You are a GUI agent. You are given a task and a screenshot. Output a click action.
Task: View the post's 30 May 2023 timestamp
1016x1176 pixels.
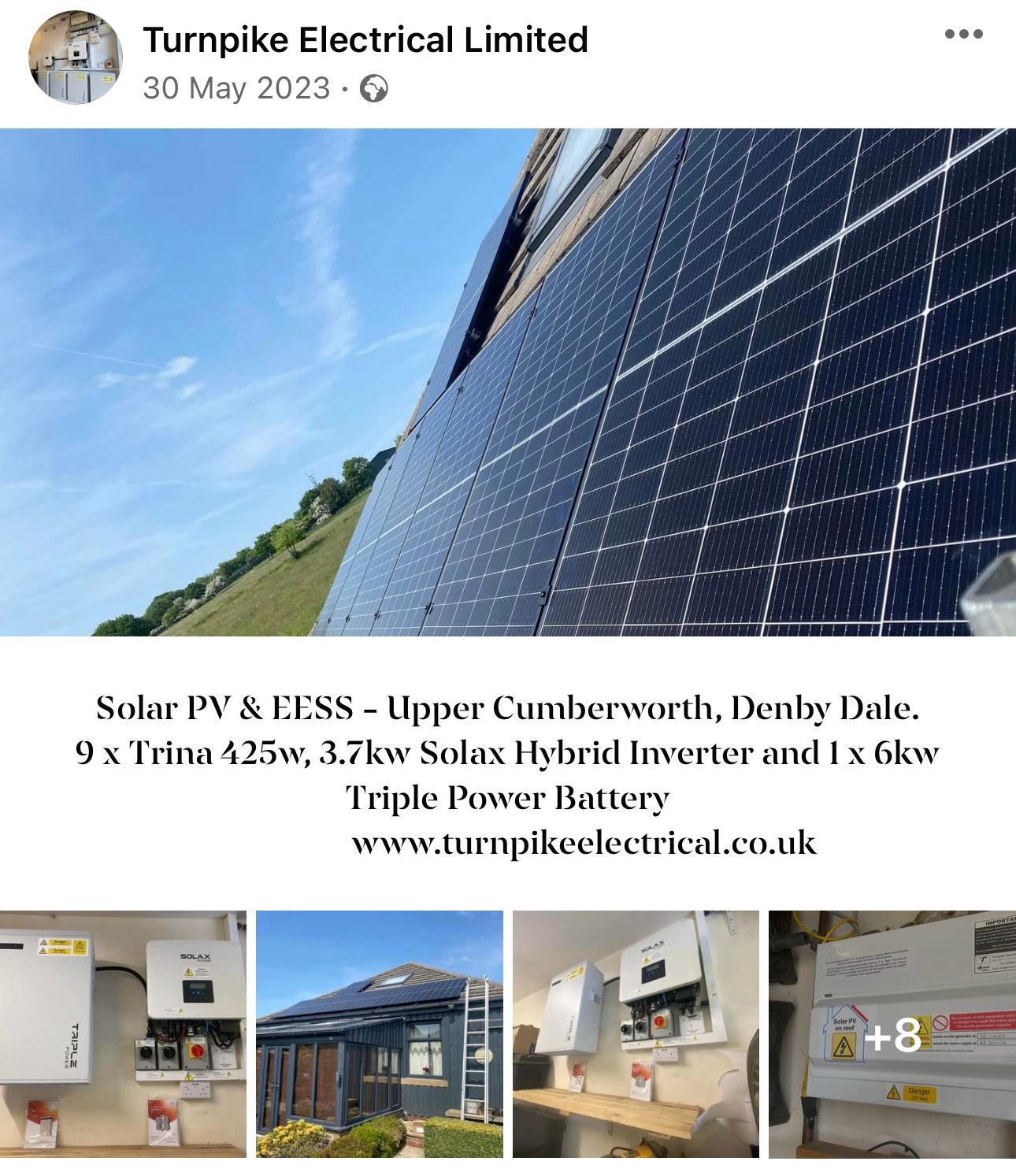pos(236,87)
